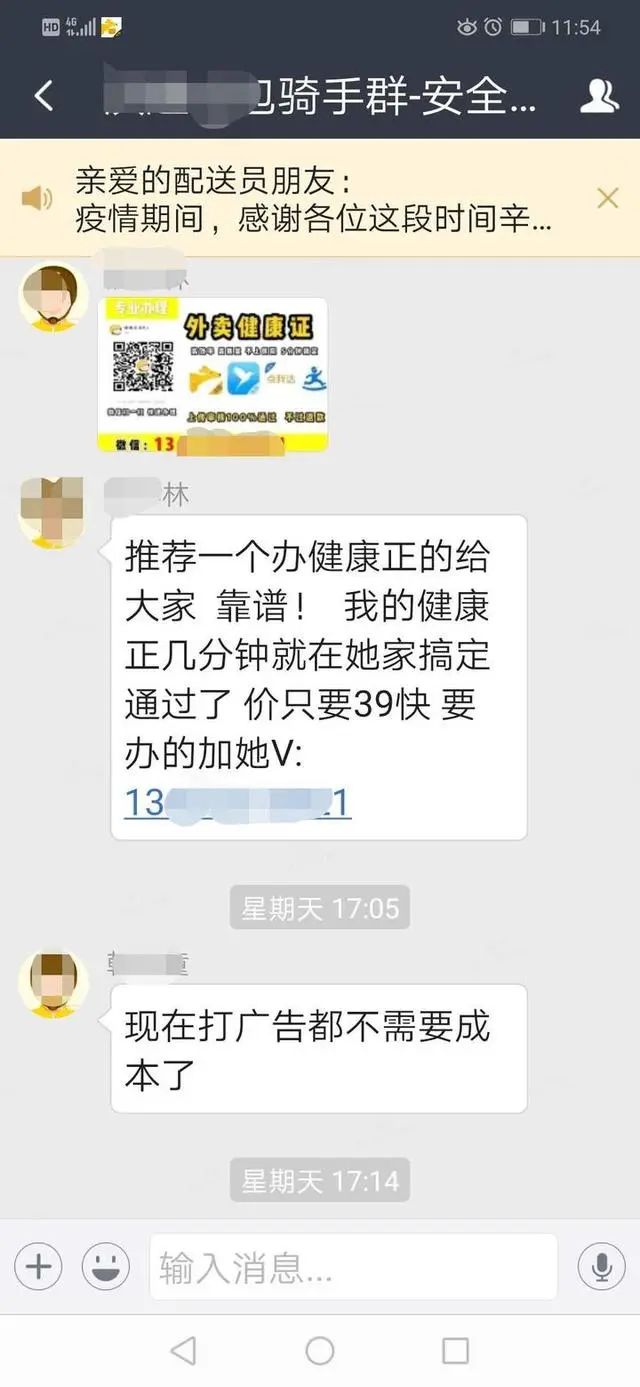Open group members icon

point(599,96)
